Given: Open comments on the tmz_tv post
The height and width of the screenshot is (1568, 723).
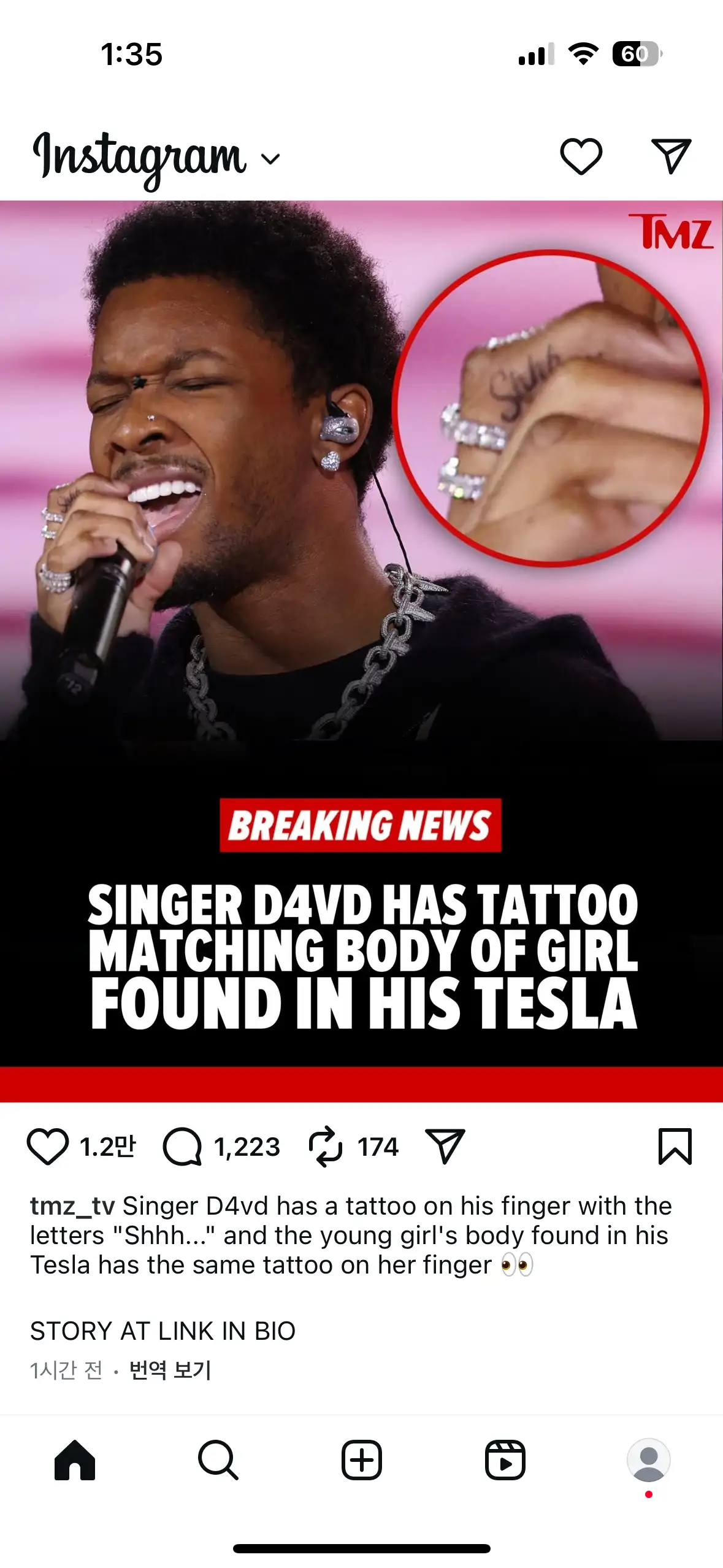Looking at the screenshot, I should [x=182, y=1146].
